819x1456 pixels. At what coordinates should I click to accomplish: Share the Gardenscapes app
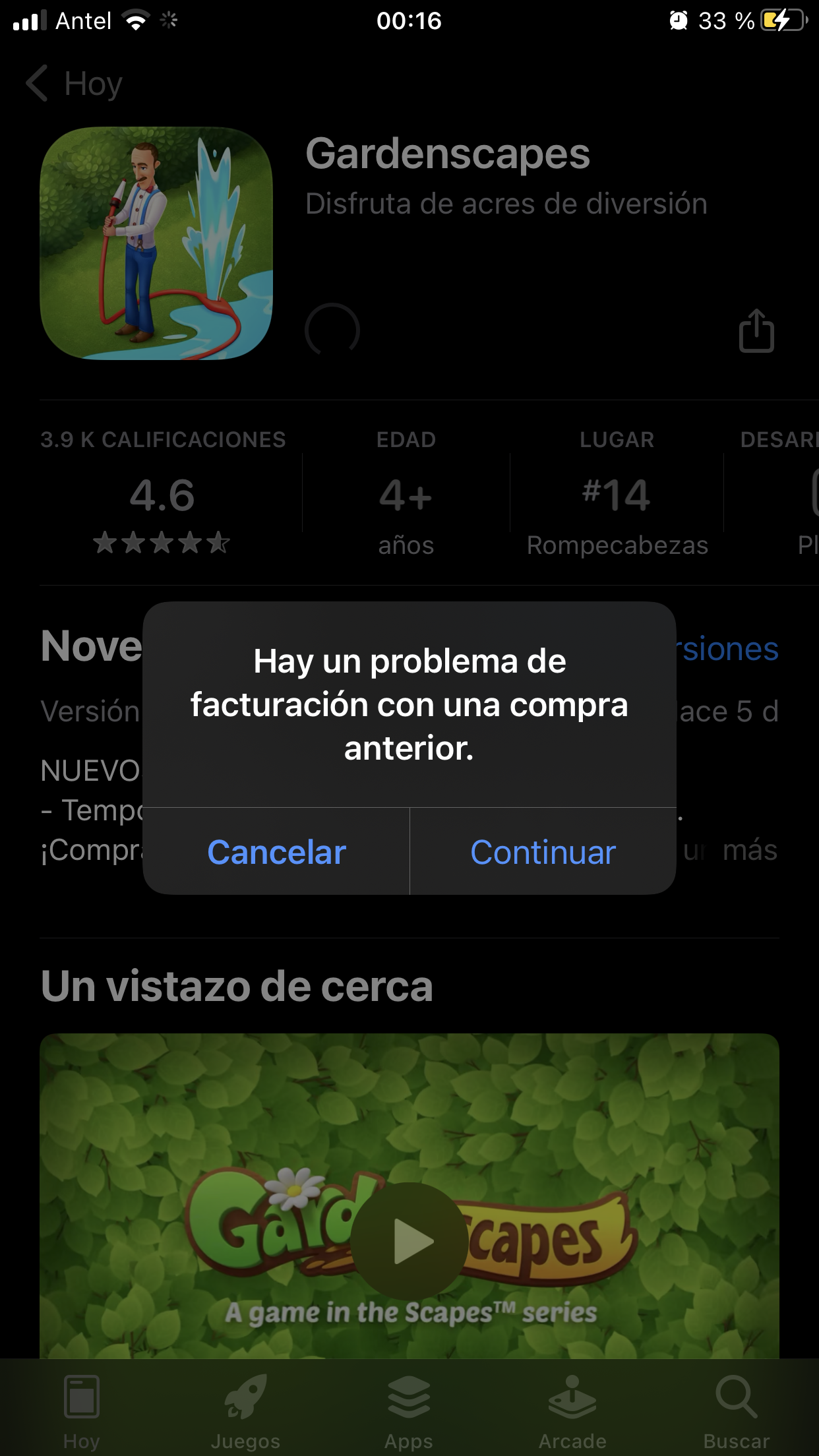click(x=756, y=330)
